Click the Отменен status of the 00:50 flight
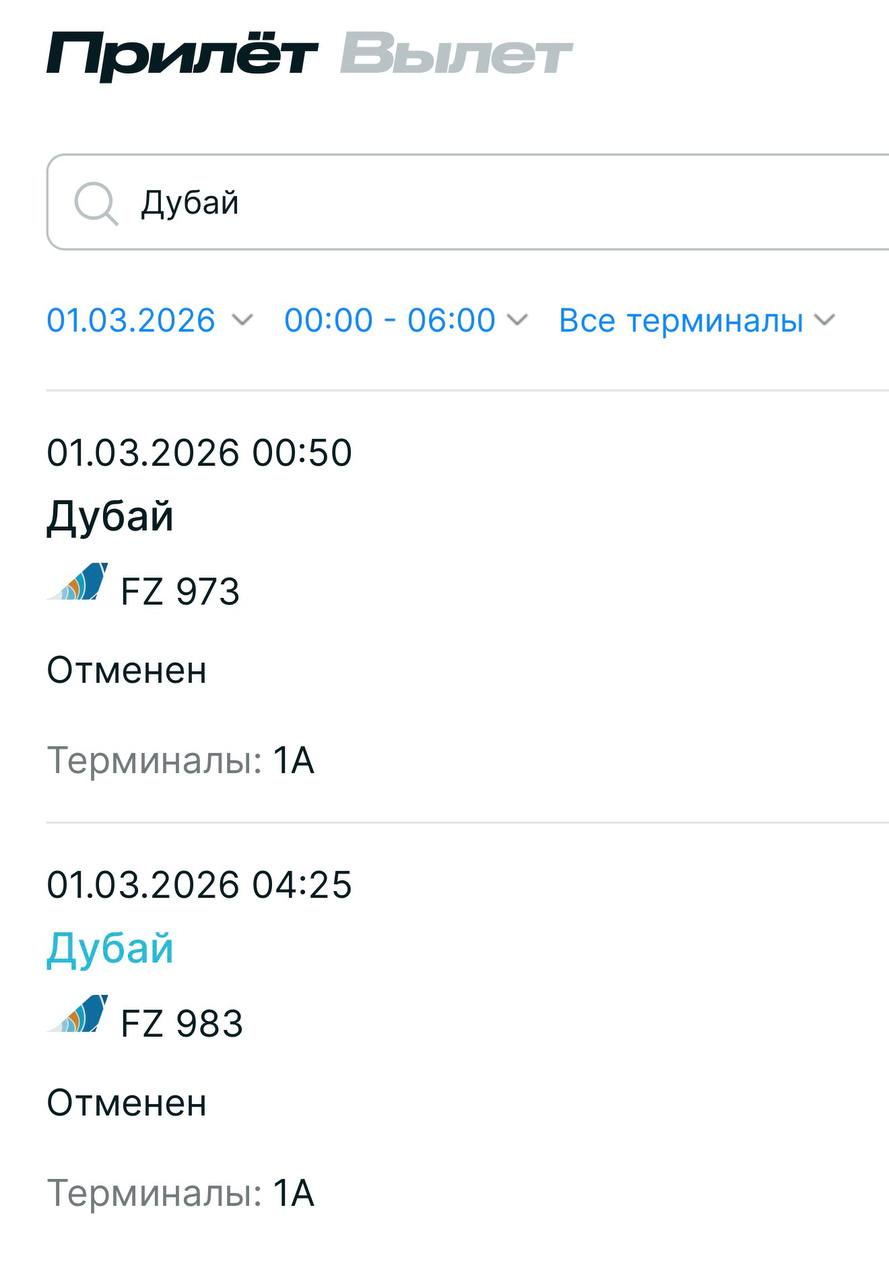The height and width of the screenshot is (1280, 889). click(x=126, y=671)
